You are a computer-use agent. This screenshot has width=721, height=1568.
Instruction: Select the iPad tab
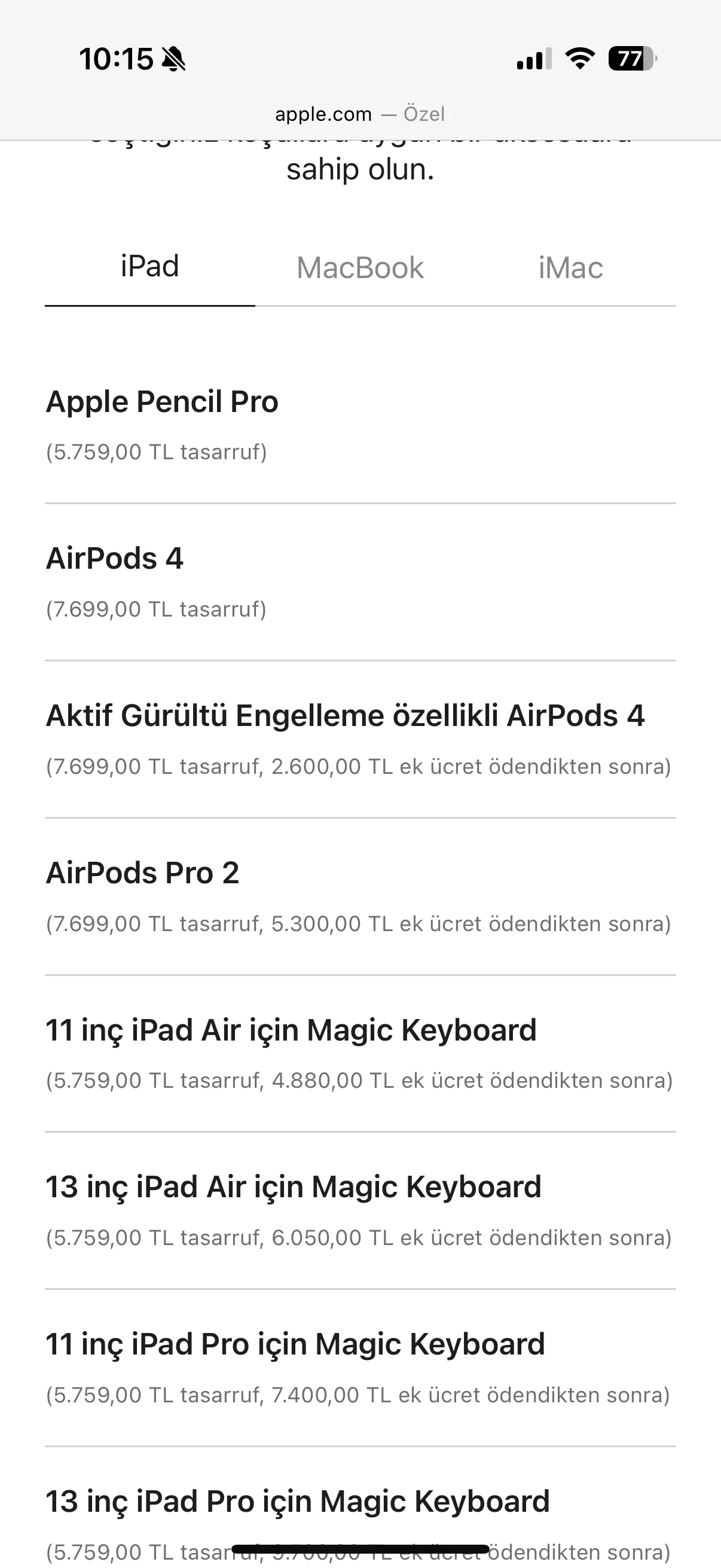[149, 267]
